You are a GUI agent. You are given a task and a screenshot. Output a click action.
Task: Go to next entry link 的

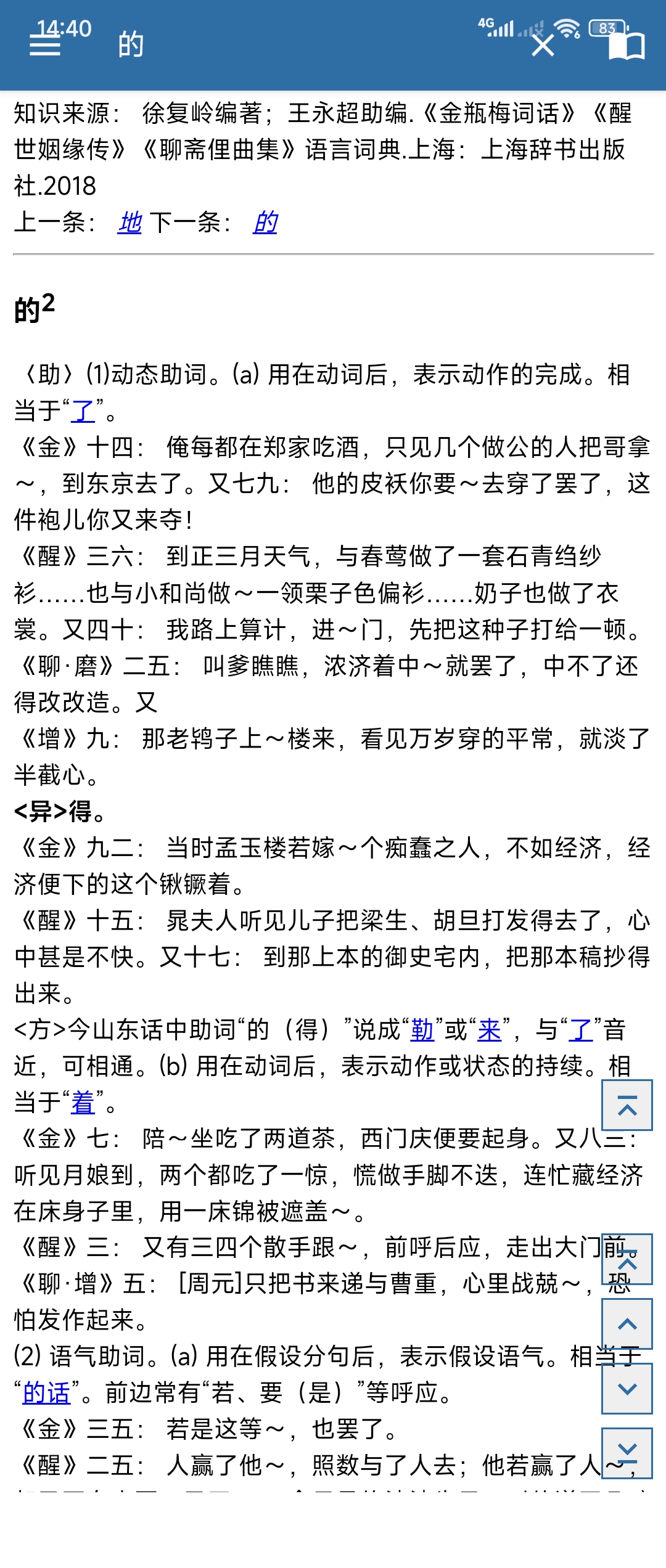(x=265, y=222)
